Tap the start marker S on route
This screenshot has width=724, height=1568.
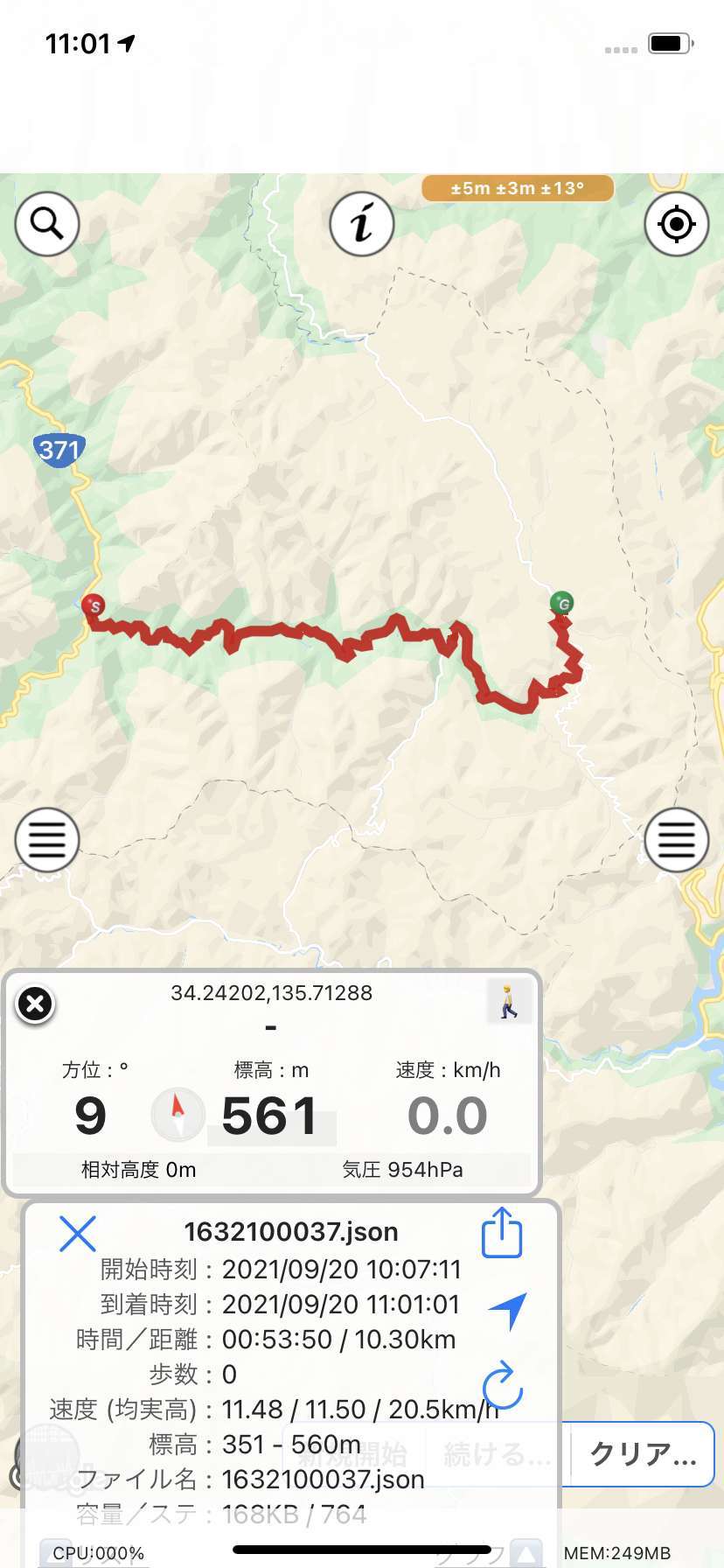(x=93, y=605)
